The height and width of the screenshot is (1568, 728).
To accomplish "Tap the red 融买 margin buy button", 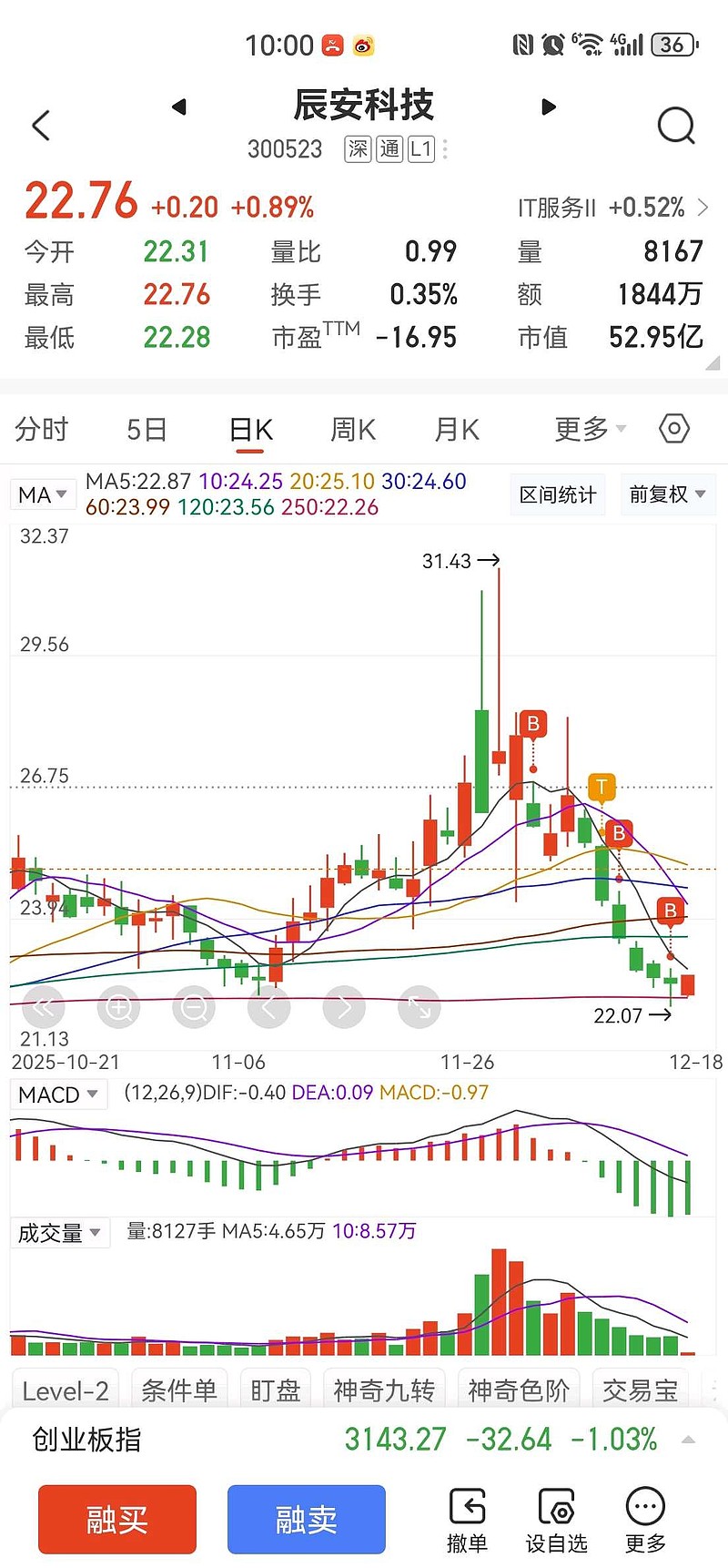I will pos(116,1519).
